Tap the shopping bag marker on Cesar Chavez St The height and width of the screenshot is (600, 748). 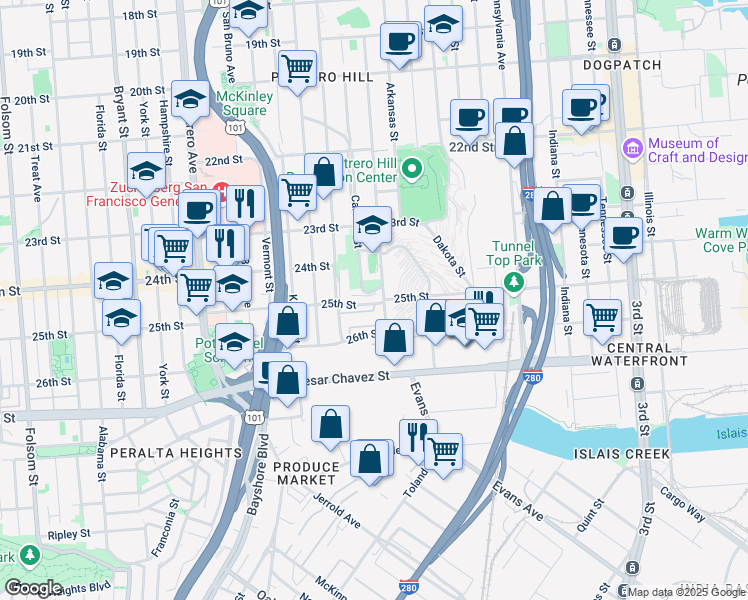287,383
